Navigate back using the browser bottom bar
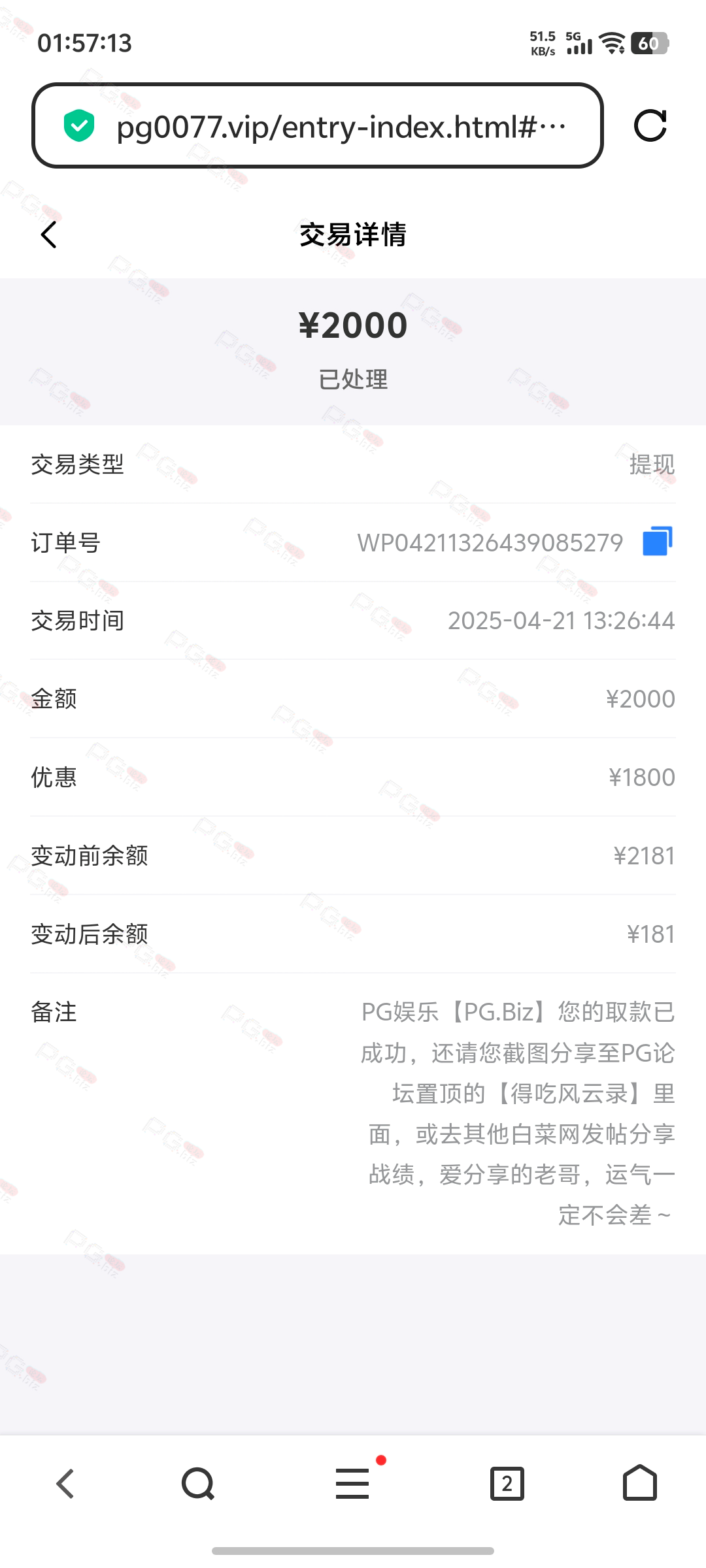The height and width of the screenshot is (1568, 706). click(65, 1484)
